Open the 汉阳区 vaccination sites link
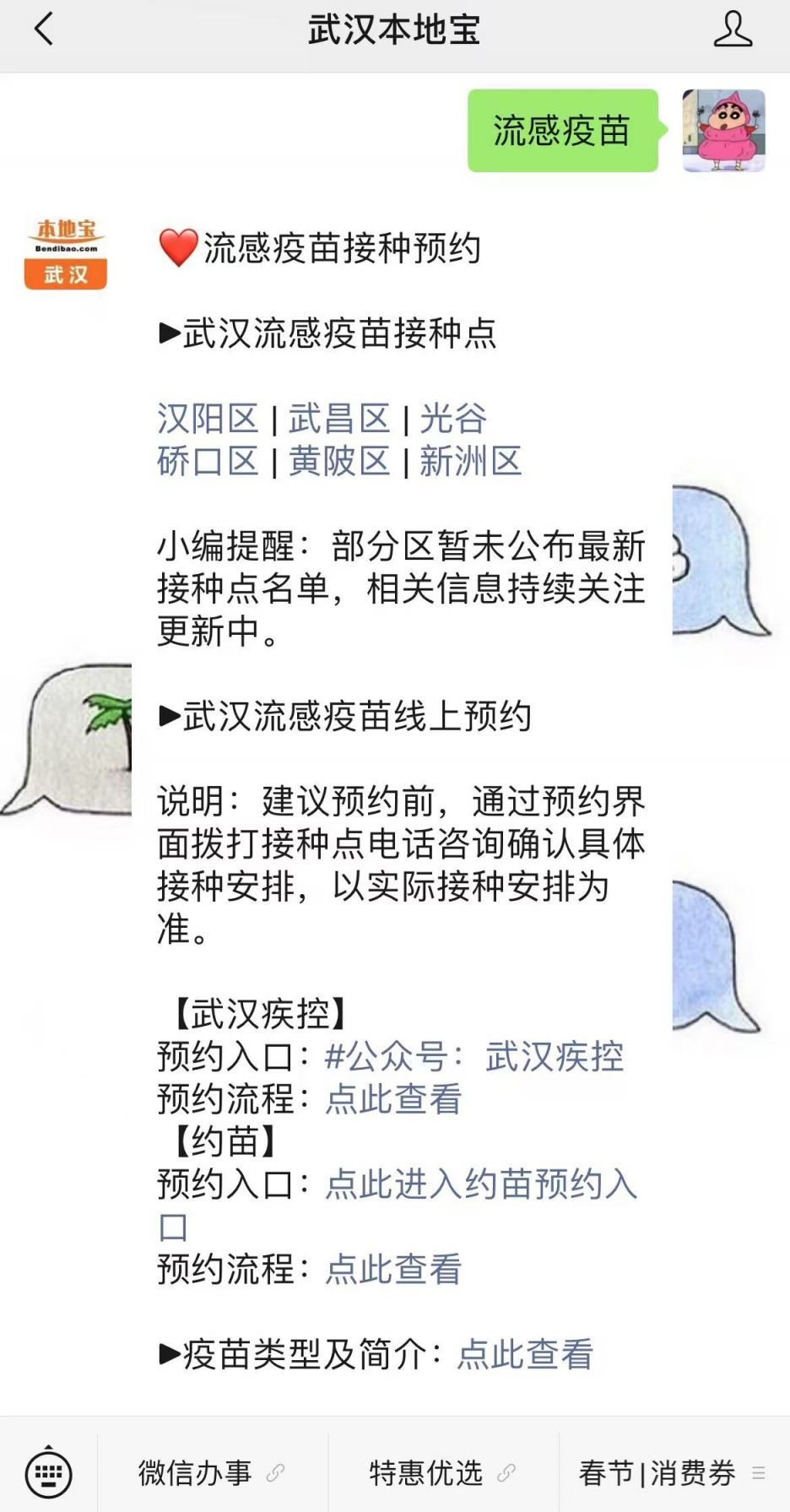The height and width of the screenshot is (1512, 790). pyautogui.click(x=208, y=419)
